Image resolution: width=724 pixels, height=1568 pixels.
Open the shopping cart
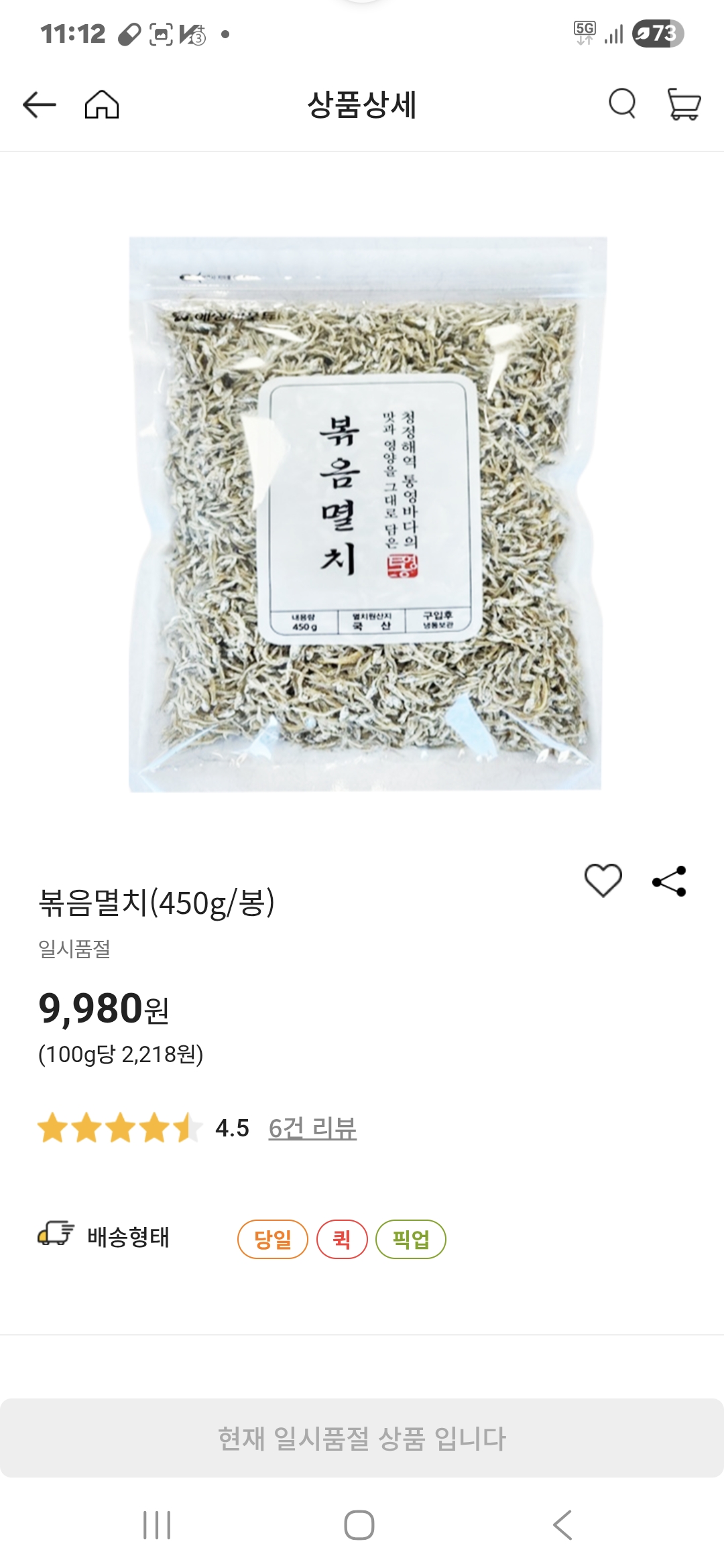[x=685, y=105]
